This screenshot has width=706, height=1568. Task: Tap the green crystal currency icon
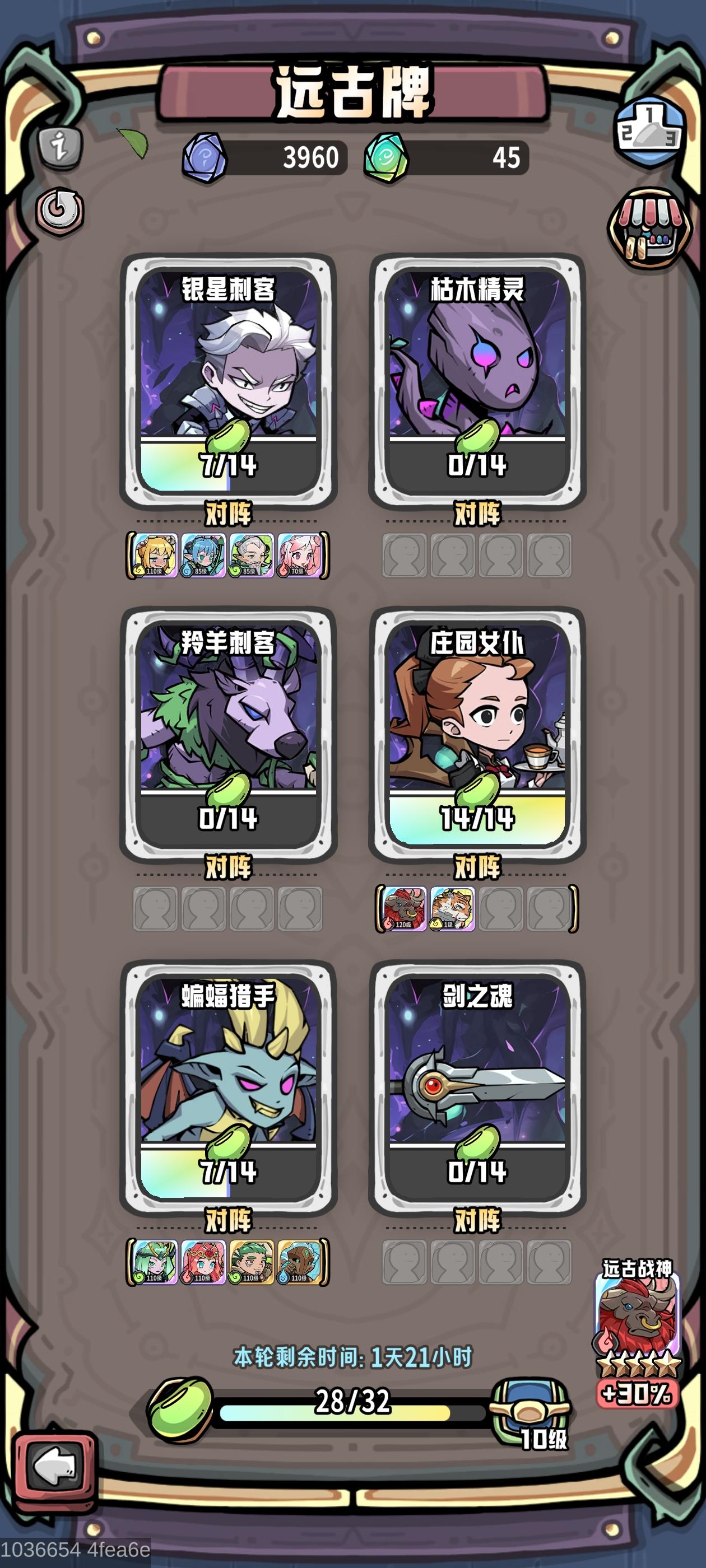[386, 155]
